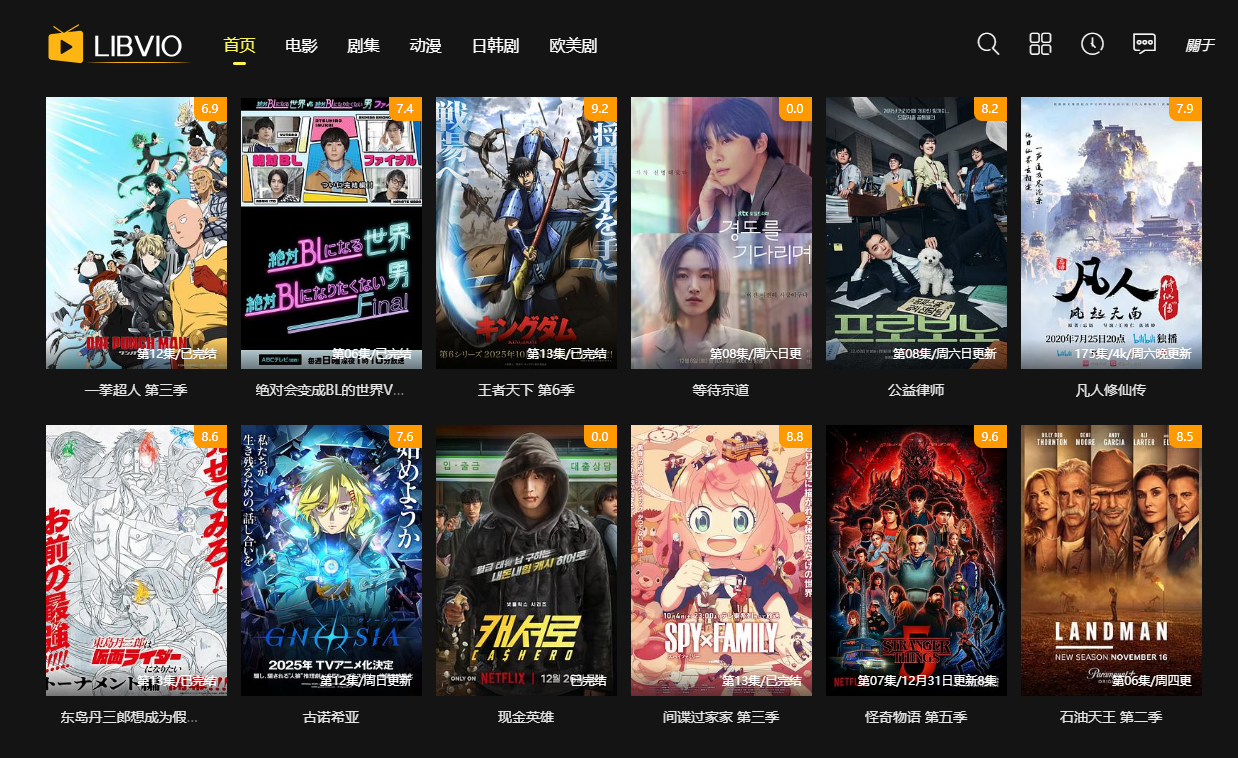This screenshot has height=758, width=1238.
Task: Open the 欧美剧 tab
Action: [x=573, y=46]
